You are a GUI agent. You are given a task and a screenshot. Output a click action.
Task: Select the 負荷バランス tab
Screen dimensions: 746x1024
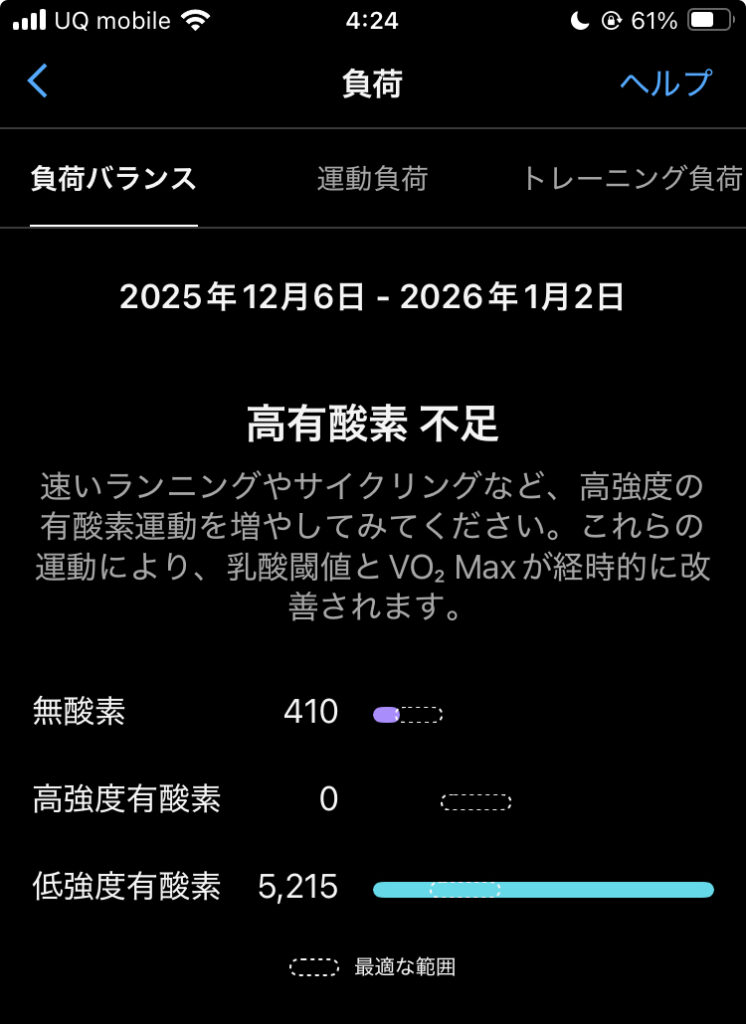(x=113, y=179)
